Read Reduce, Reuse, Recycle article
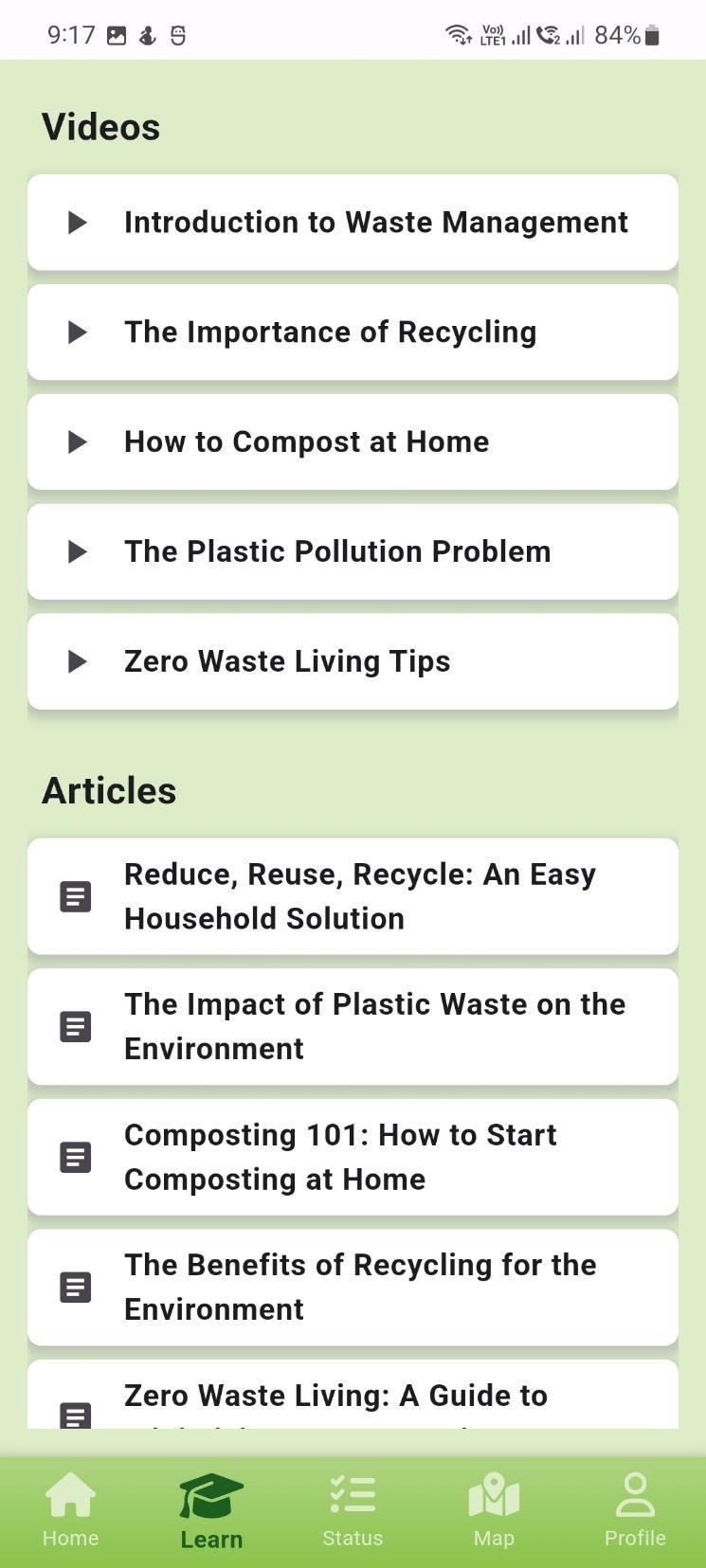The image size is (706, 1568). 353,896
